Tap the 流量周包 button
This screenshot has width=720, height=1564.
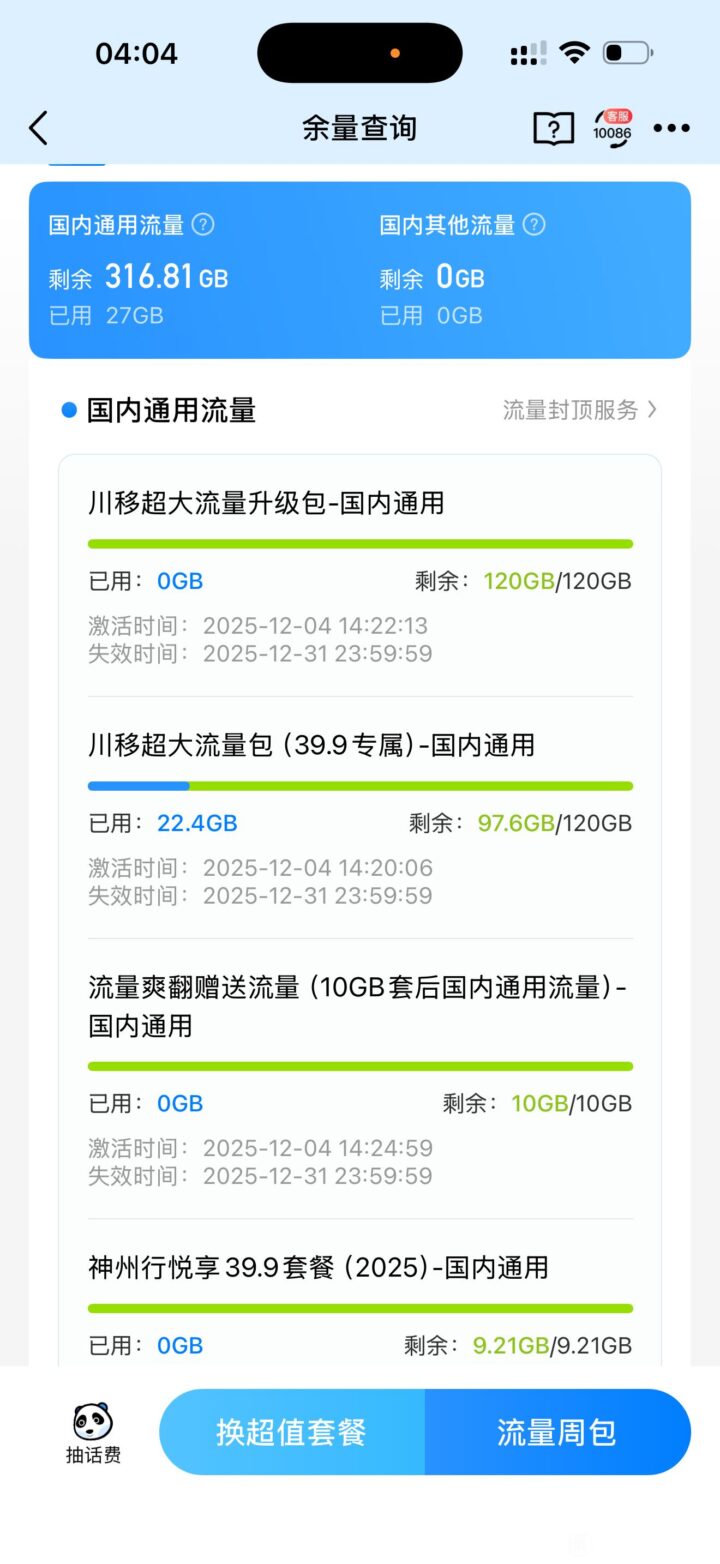tap(558, 1431)
